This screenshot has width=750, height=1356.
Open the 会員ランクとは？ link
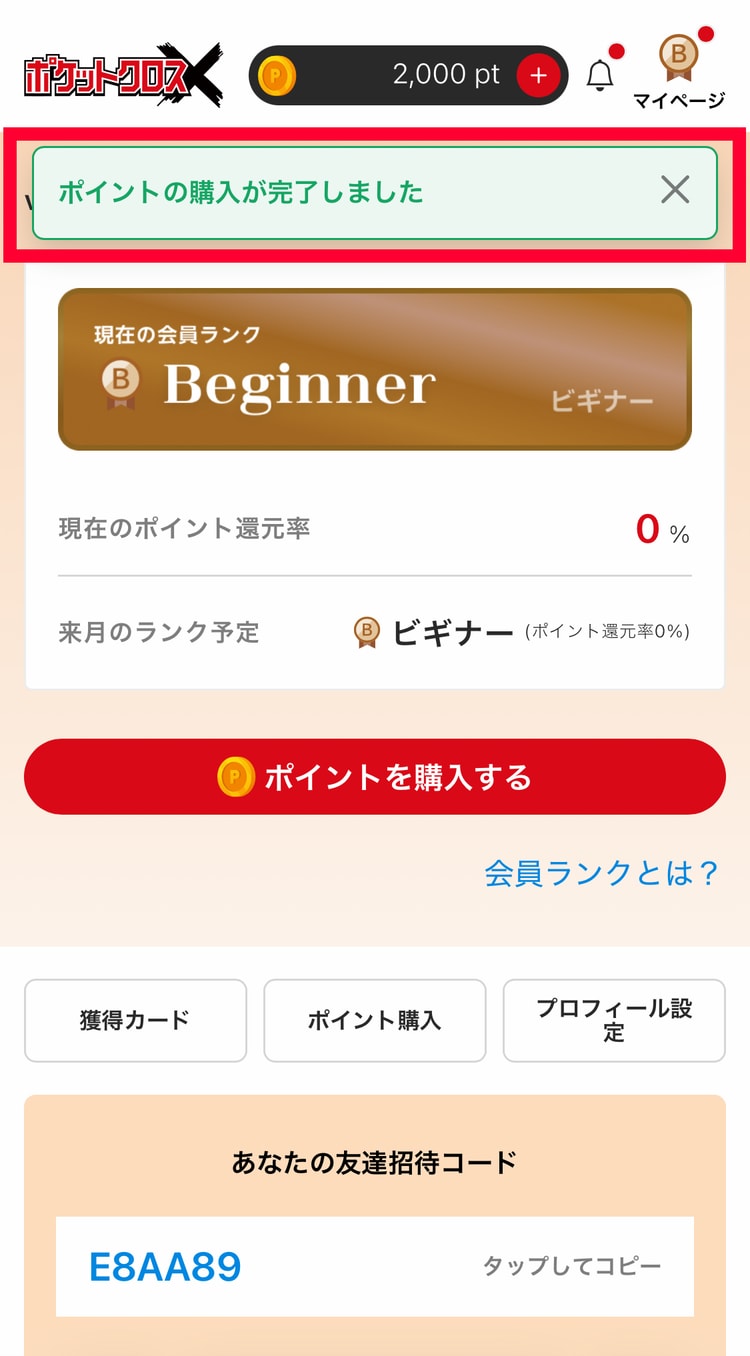601,873
